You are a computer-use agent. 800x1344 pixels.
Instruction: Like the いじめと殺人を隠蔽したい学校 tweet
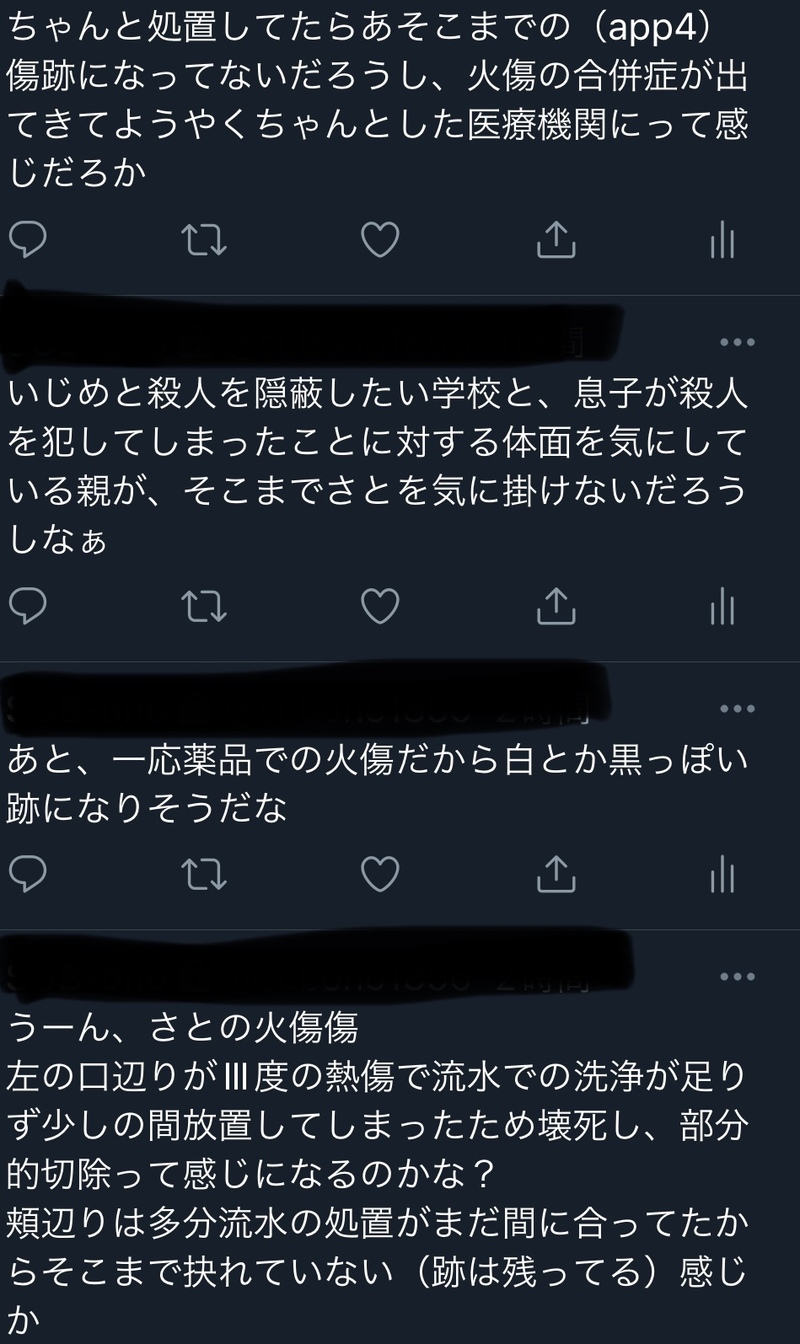pyautogui.click(x=380, y=605)
